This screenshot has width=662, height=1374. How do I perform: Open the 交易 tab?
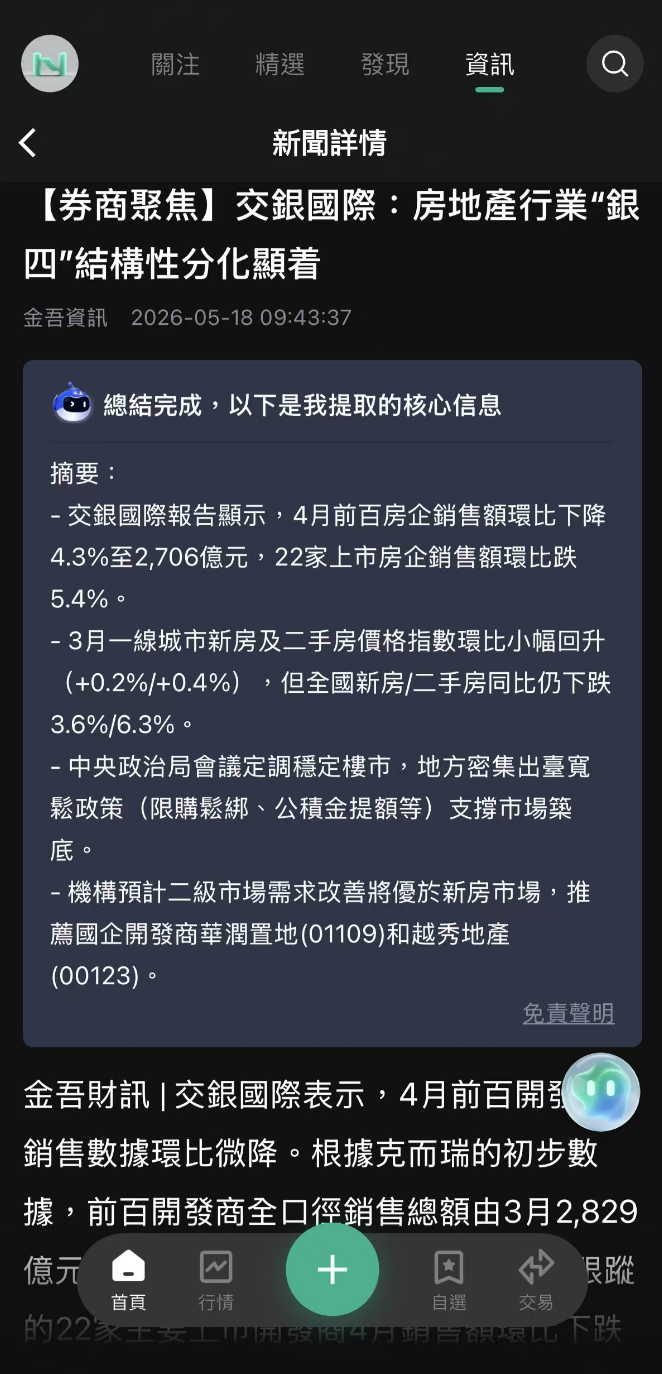[536, 1280]
